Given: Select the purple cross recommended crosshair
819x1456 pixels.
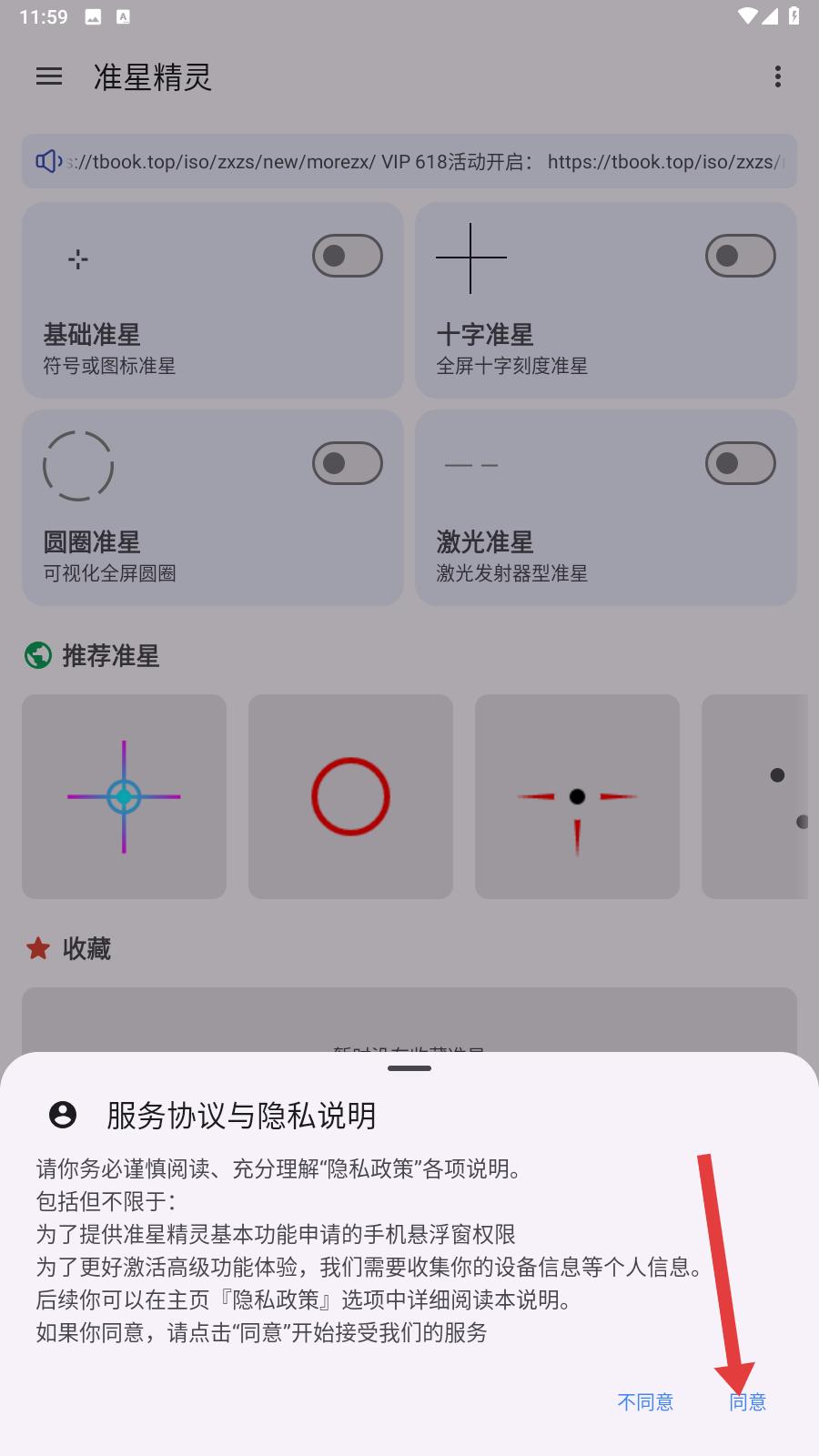Looking at the screenshot, I should (x=124, y=796).
